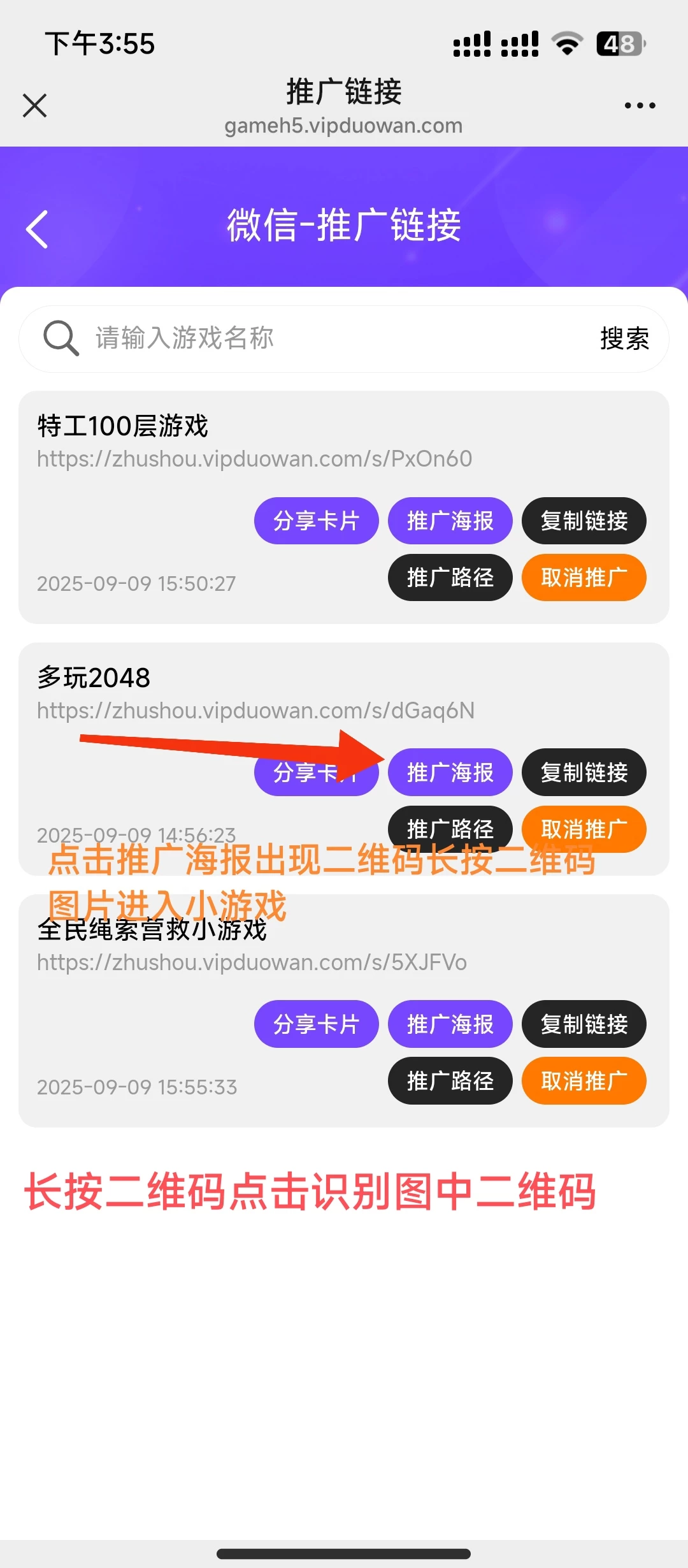This screenshot has width=688, height=1568.
Task: View 推广路径 for 全民绳索营救小游戏
Action: pyautogui.click(x=450, y=1081)
